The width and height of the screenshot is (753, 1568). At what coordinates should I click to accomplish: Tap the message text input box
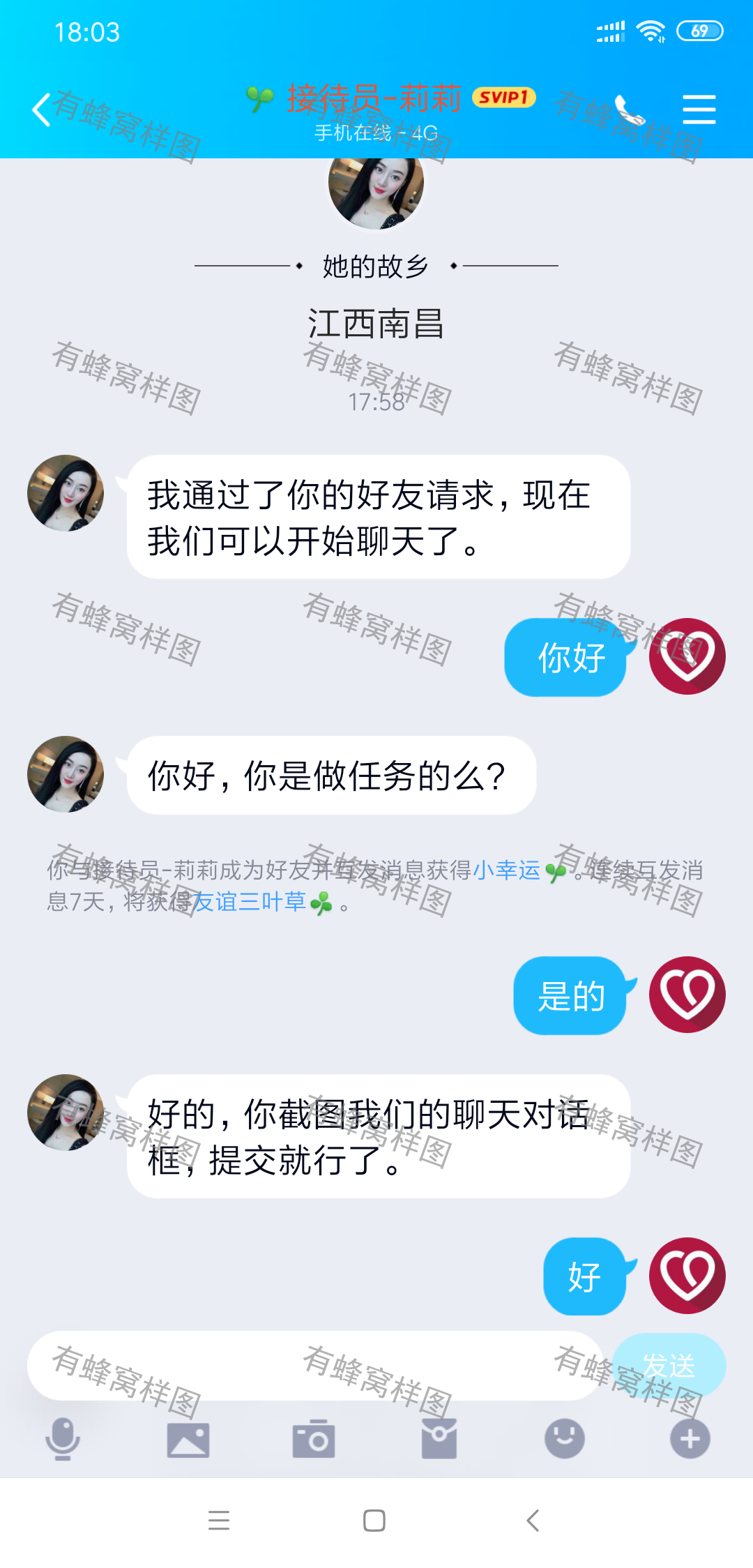315,1365
